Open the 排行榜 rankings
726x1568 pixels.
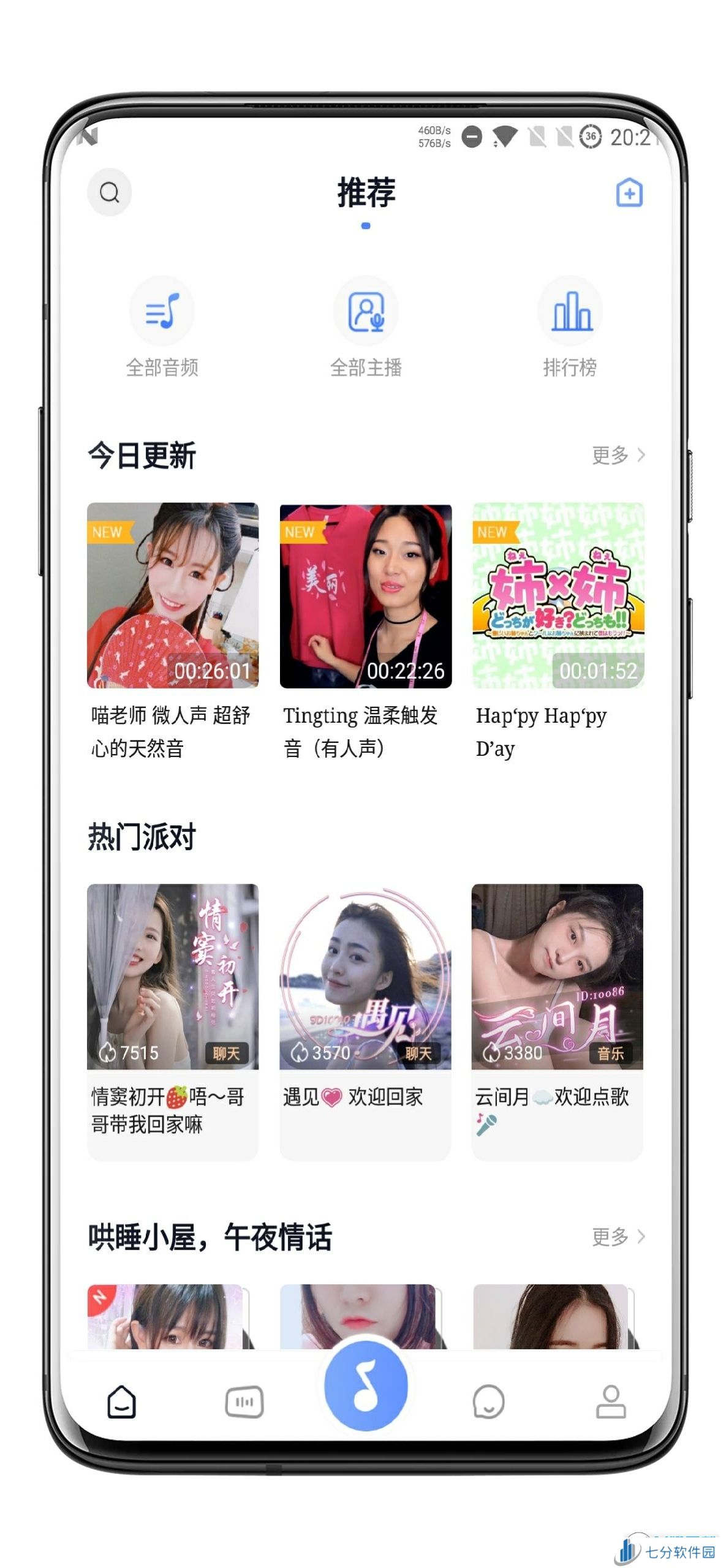click(x=570, y=327)
